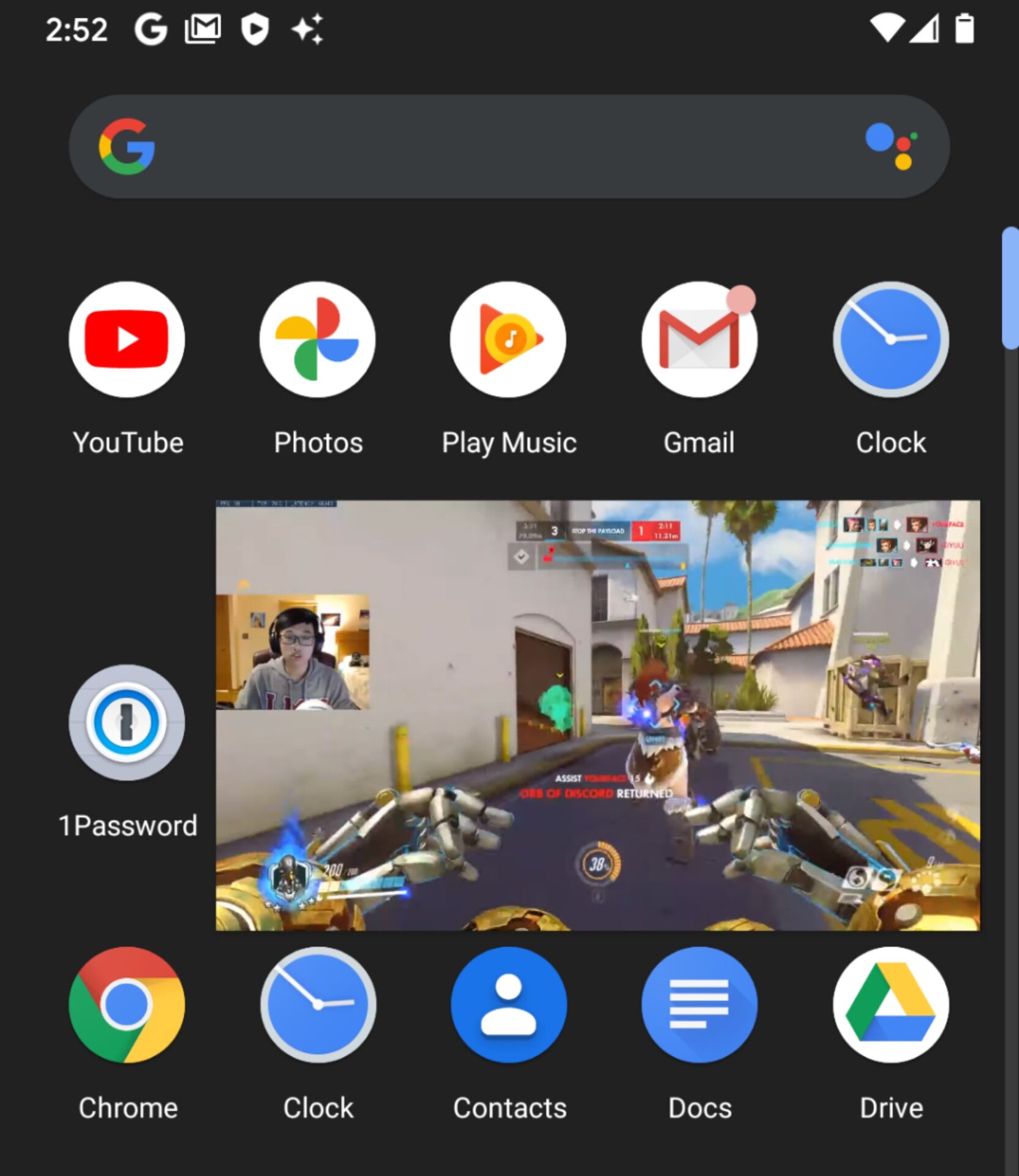Open the YouTube app
This screenshot has width=1019, height=1176.
pos(127,339)
